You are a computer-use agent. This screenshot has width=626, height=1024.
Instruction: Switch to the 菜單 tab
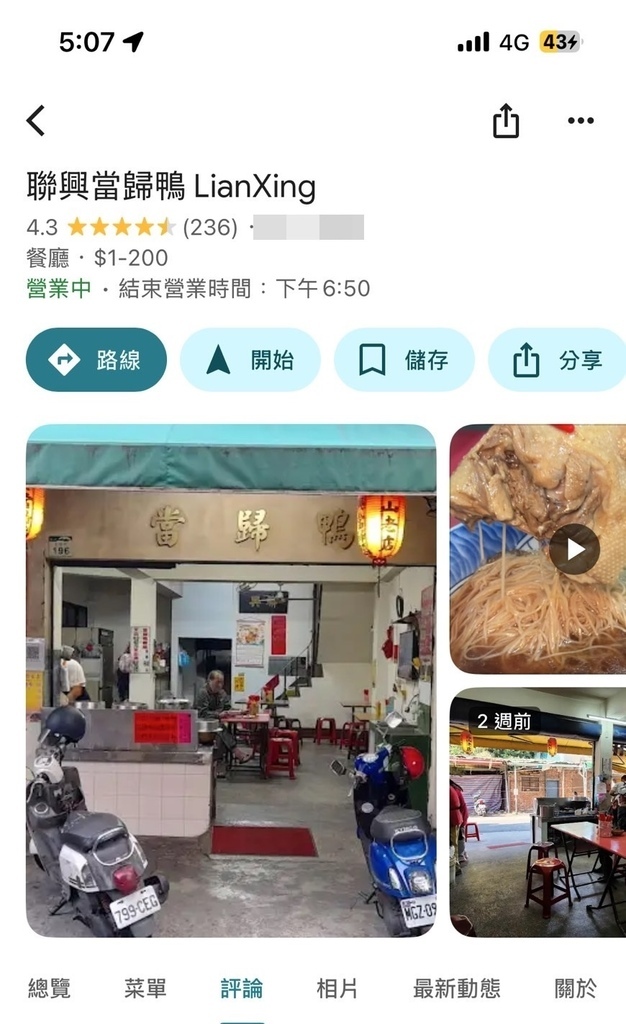pos(145,988)
